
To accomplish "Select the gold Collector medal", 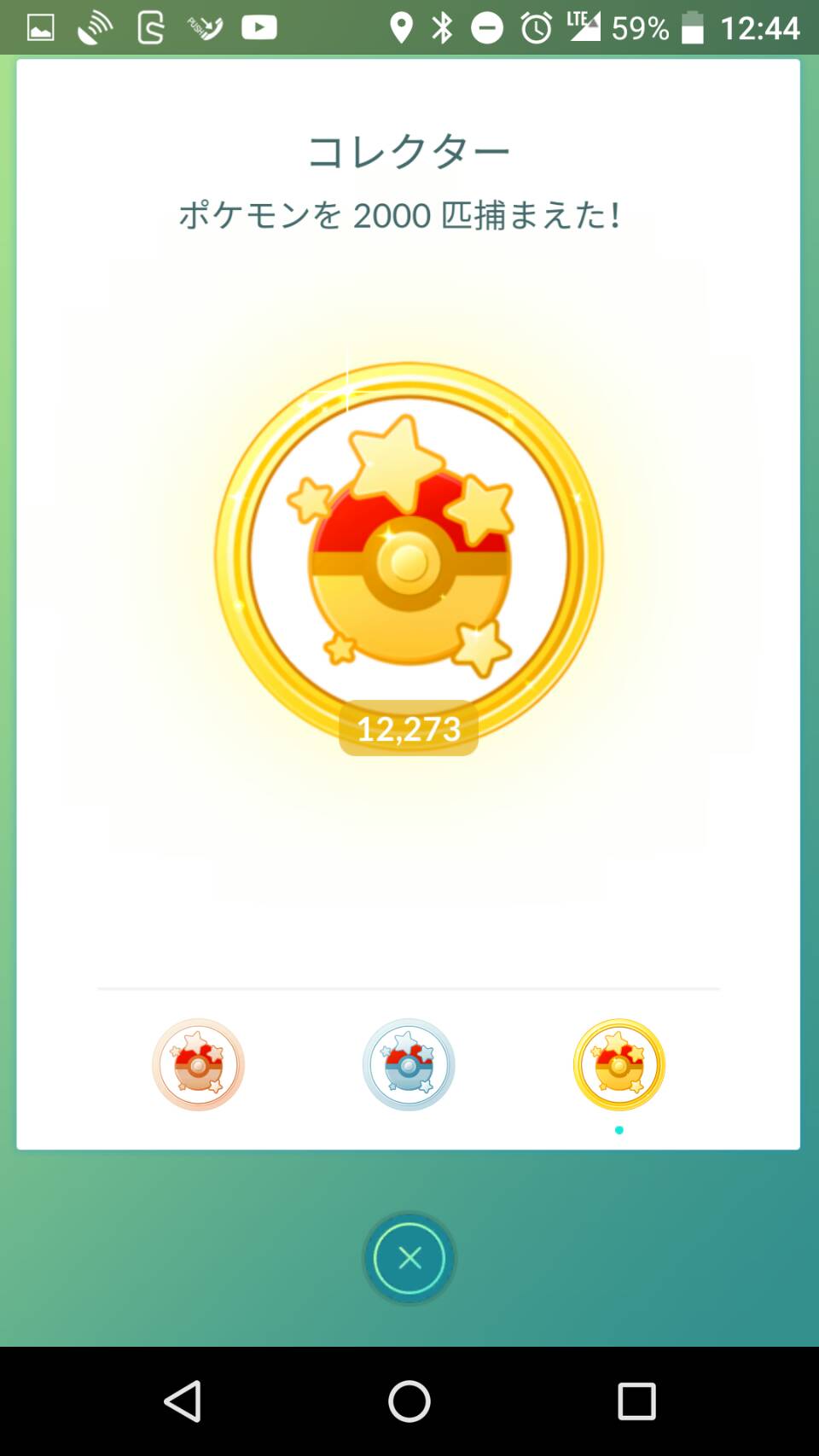I will tap(619, 1064).
